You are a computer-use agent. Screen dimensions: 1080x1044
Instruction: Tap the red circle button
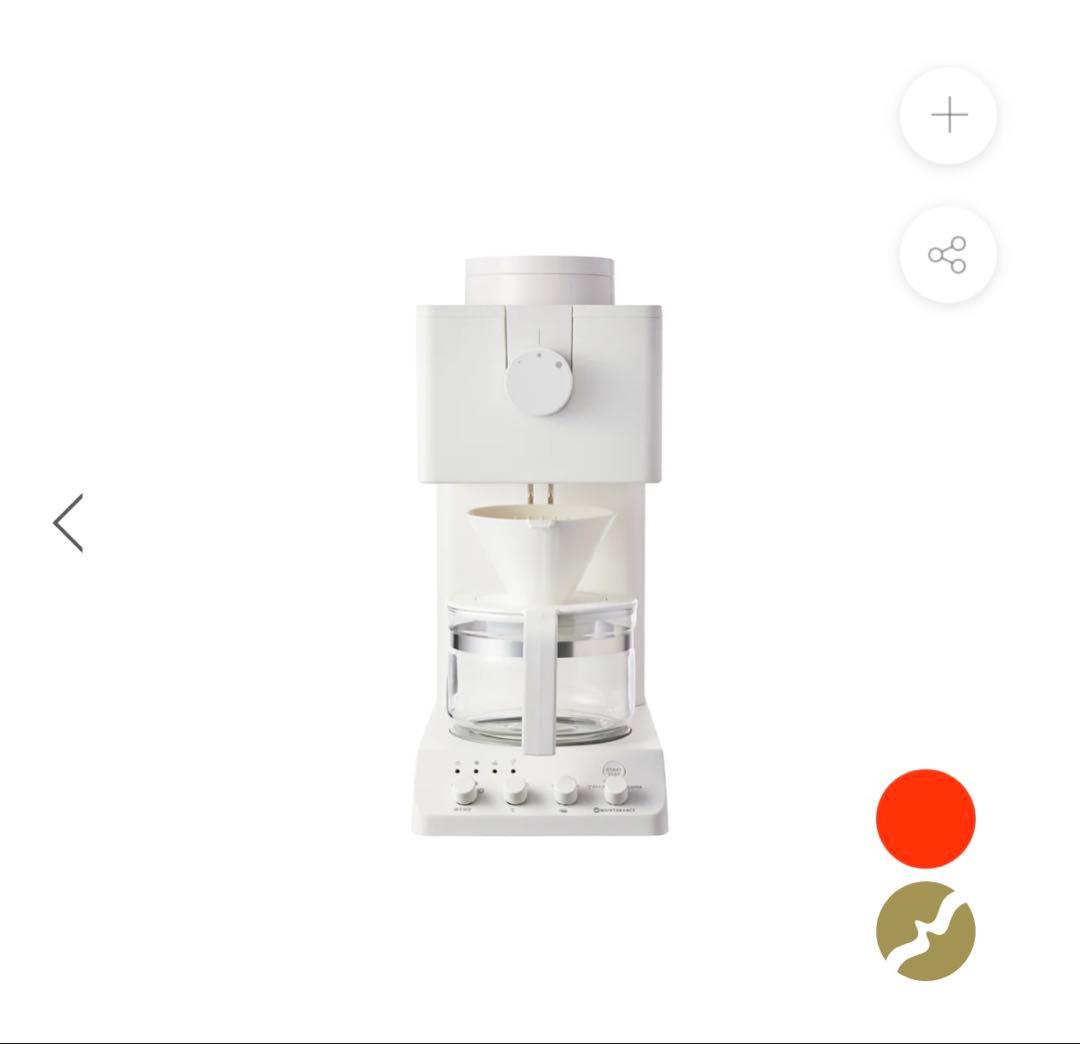[x=925, y=818]
